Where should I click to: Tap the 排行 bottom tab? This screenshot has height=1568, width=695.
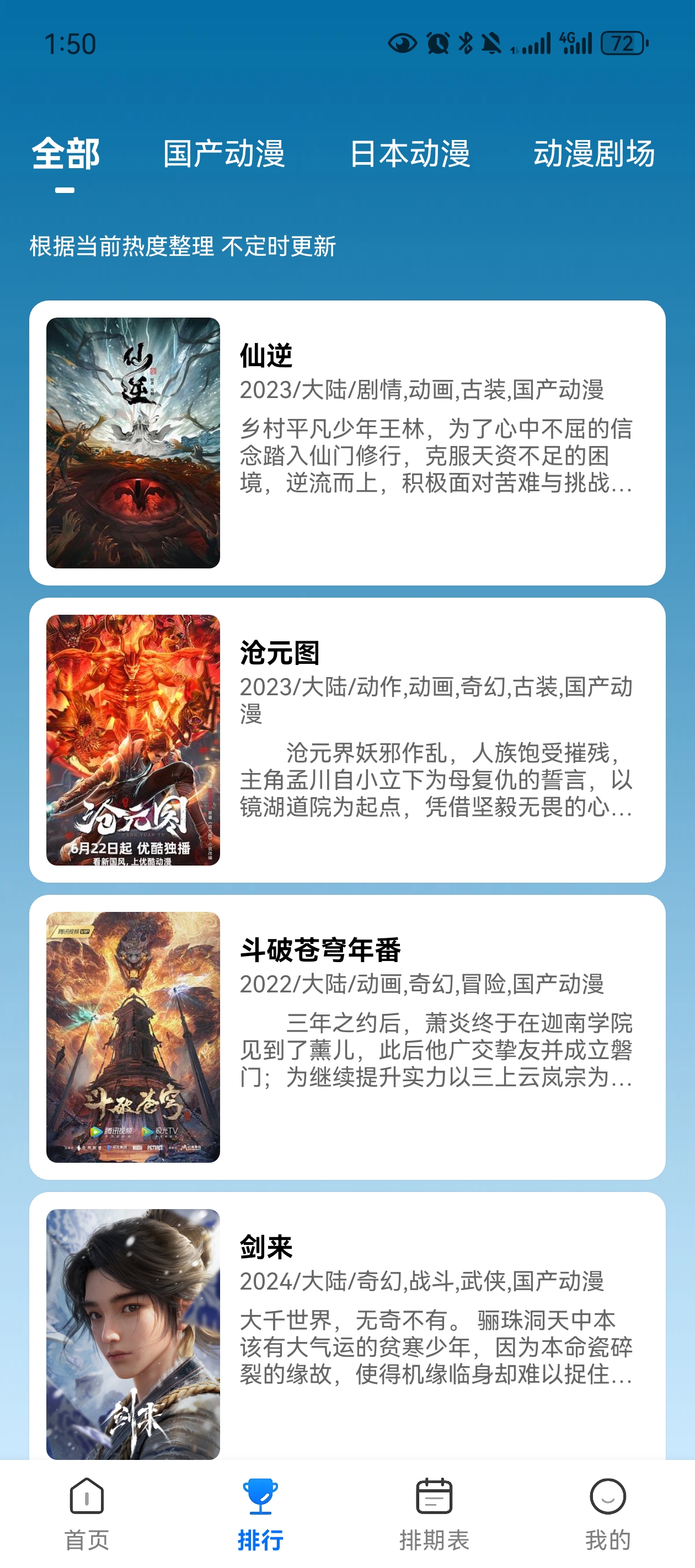(x=260, y=1514)
